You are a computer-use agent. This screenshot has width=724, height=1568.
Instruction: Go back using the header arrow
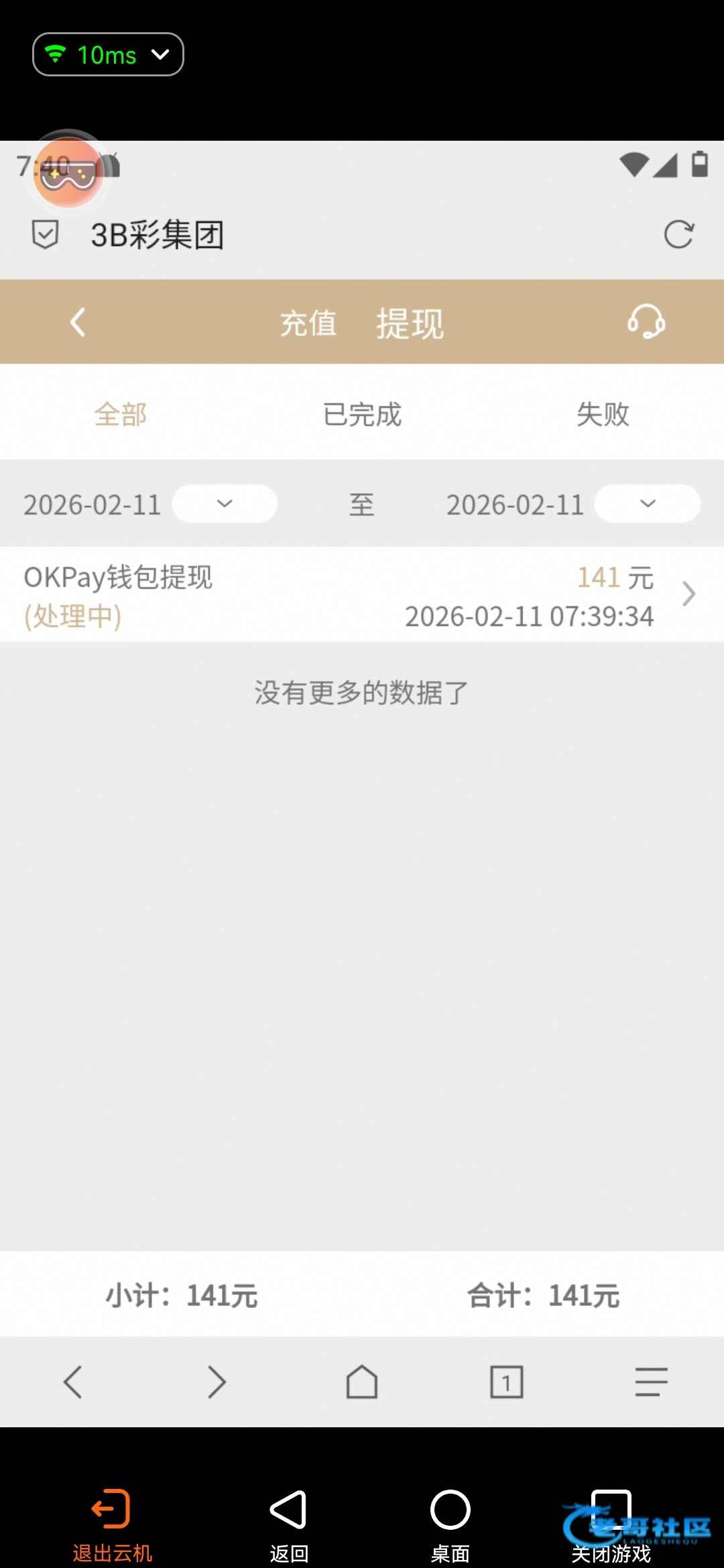click(x=78, y=322)
